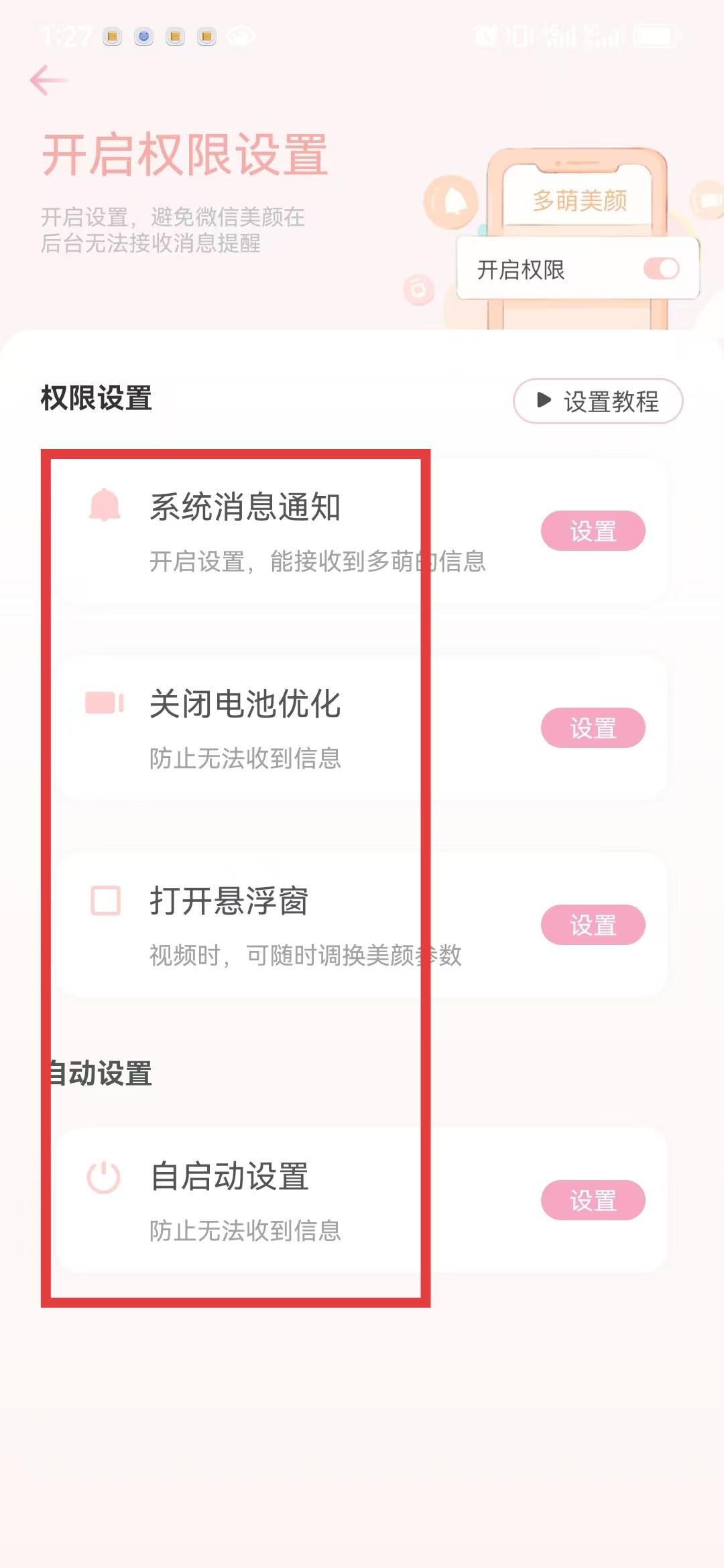The height and width of the screenshot is (1568, 724).
Task: Open the 设置教程 tutorial video
Action: pyautogui.click(x=597, y=401)
